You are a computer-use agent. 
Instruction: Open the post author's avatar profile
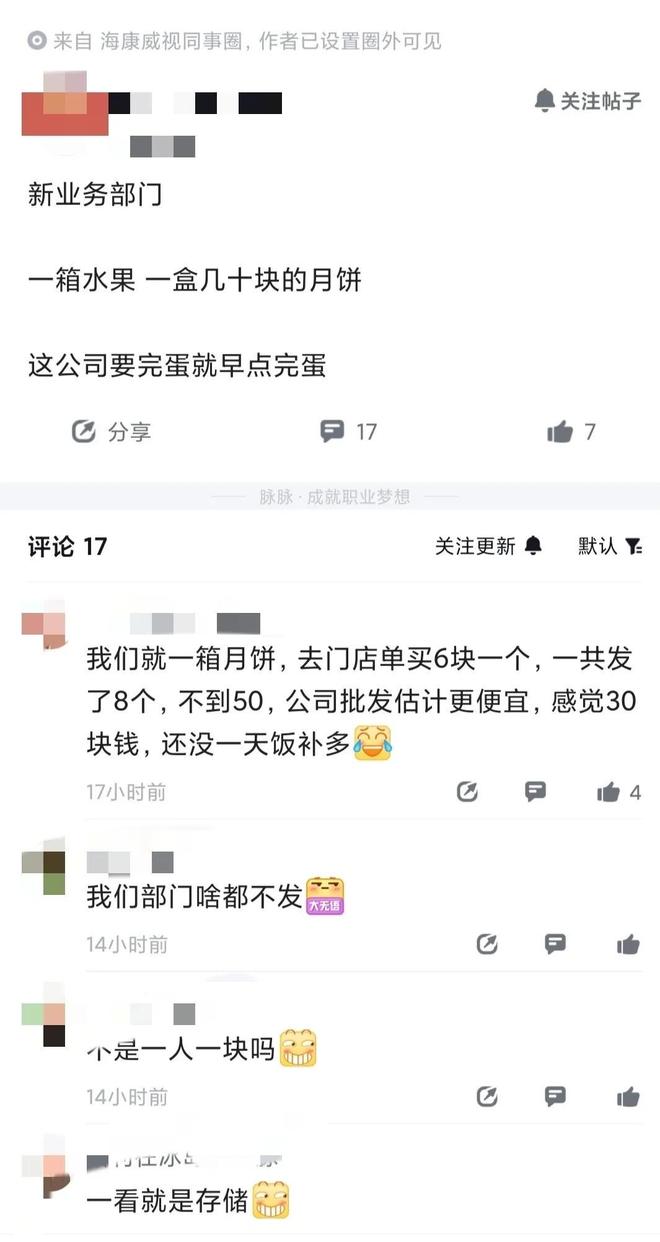click(65, 103)
